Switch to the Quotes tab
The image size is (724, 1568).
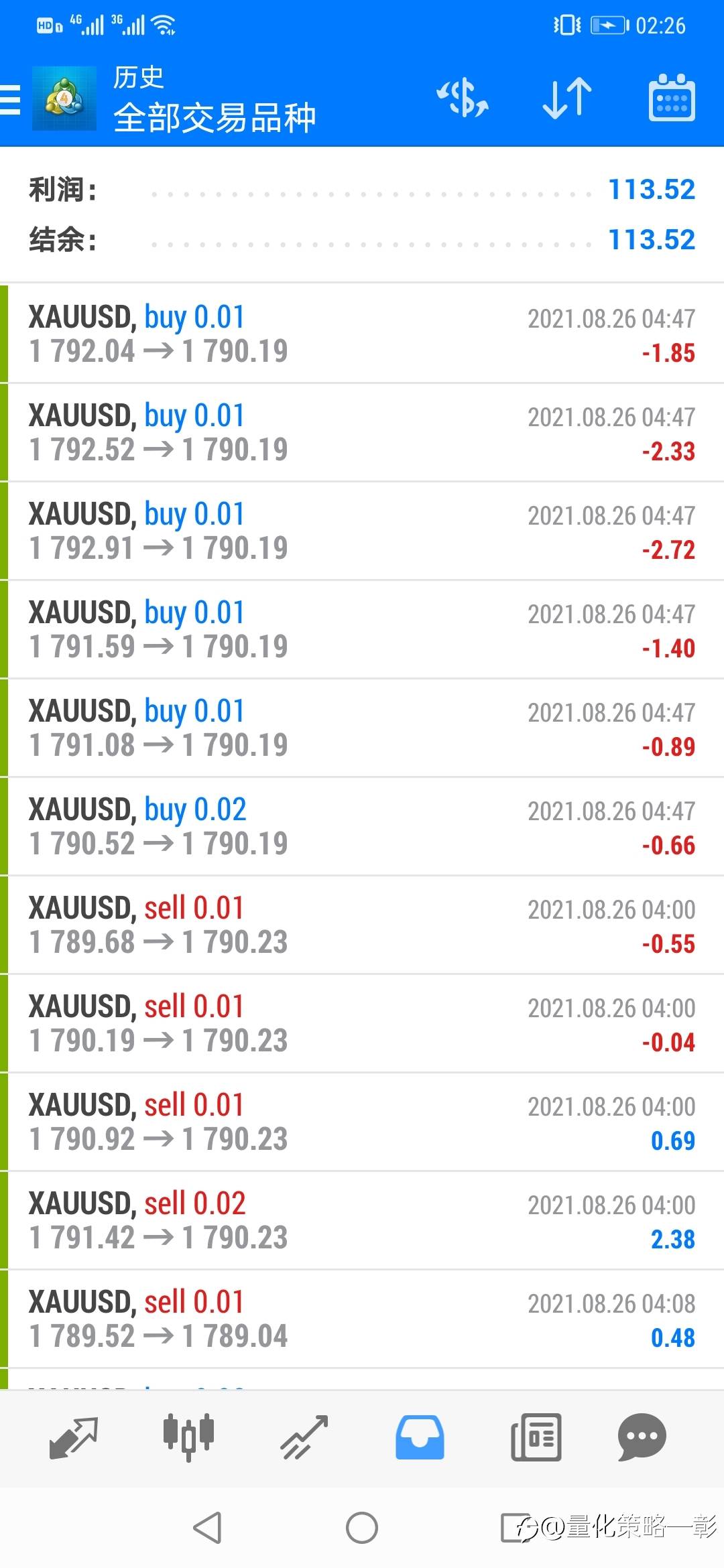click(74, 1438)
